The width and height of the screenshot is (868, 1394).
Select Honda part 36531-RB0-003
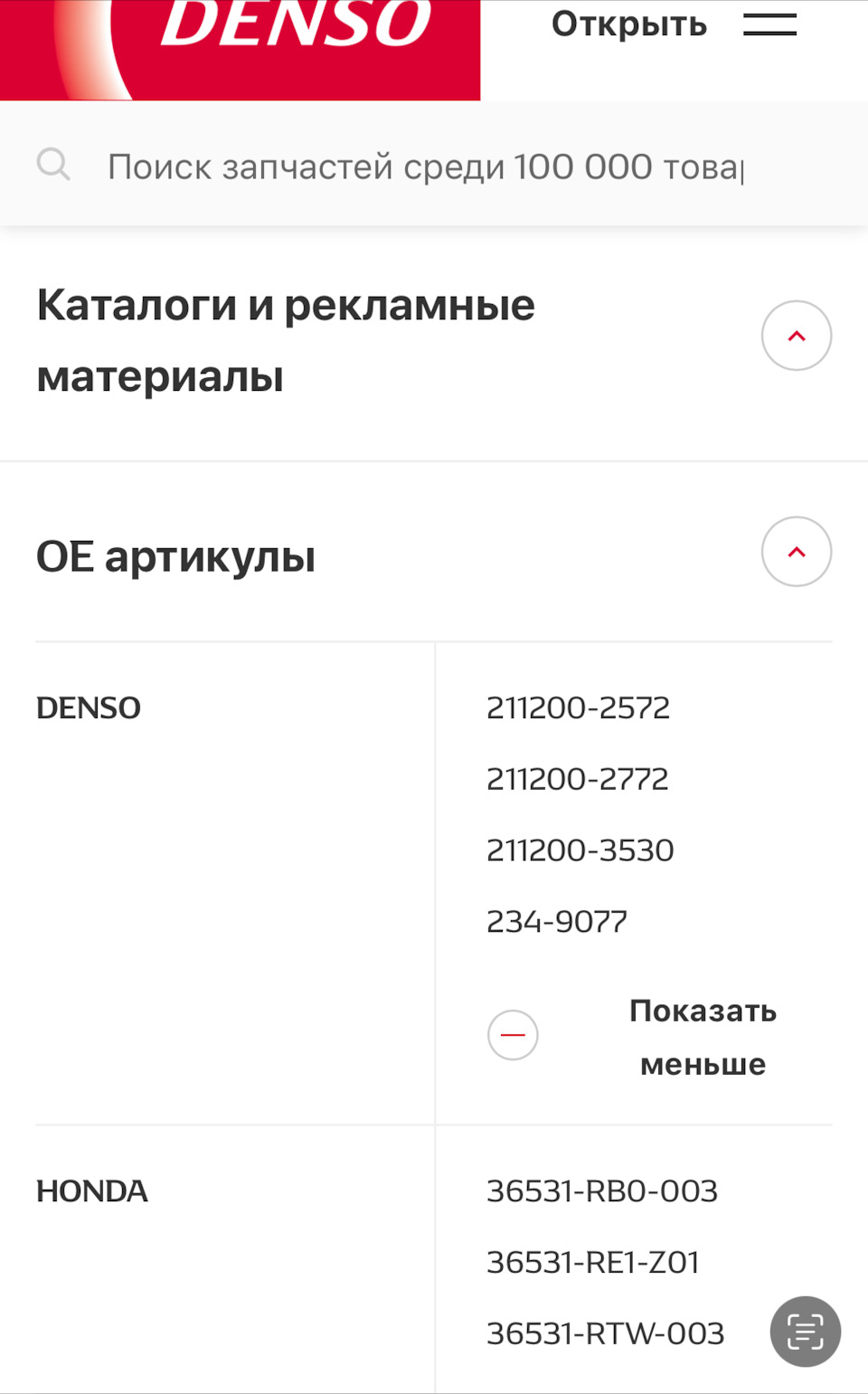tap(602, 1191)
